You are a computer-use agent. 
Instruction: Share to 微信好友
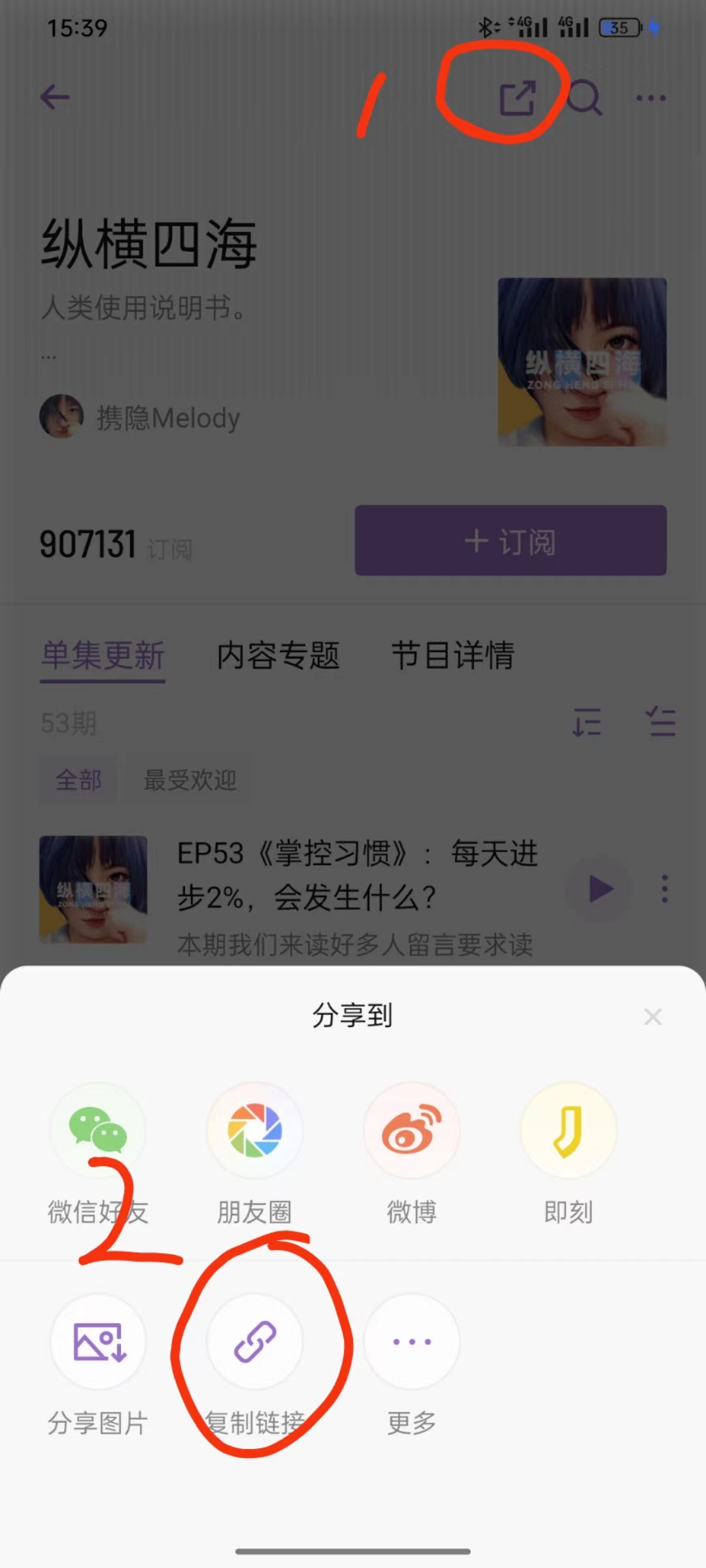tap(98, 1131)
